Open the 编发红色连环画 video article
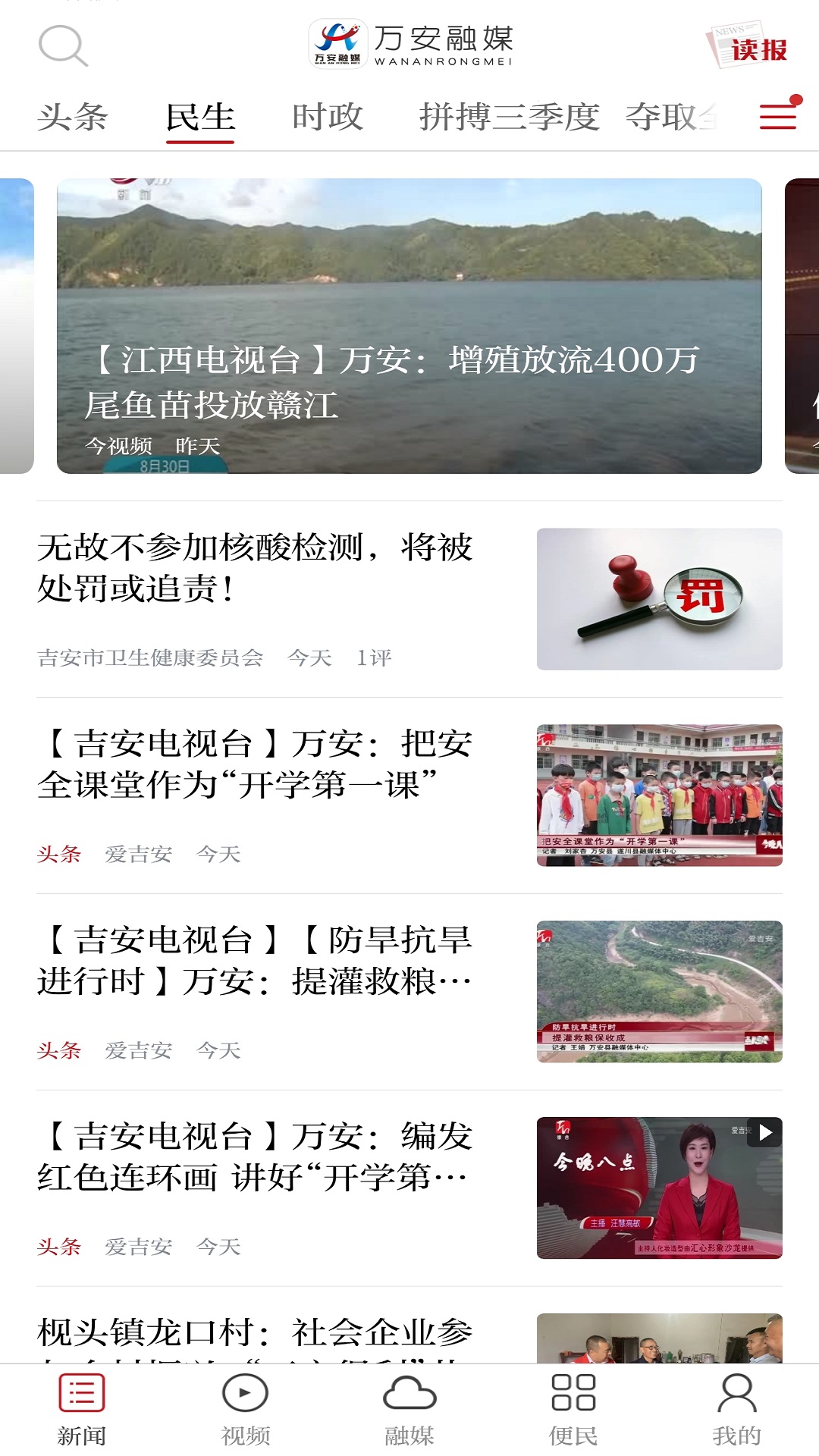 pyautogui.click(x=256, y=1157)
